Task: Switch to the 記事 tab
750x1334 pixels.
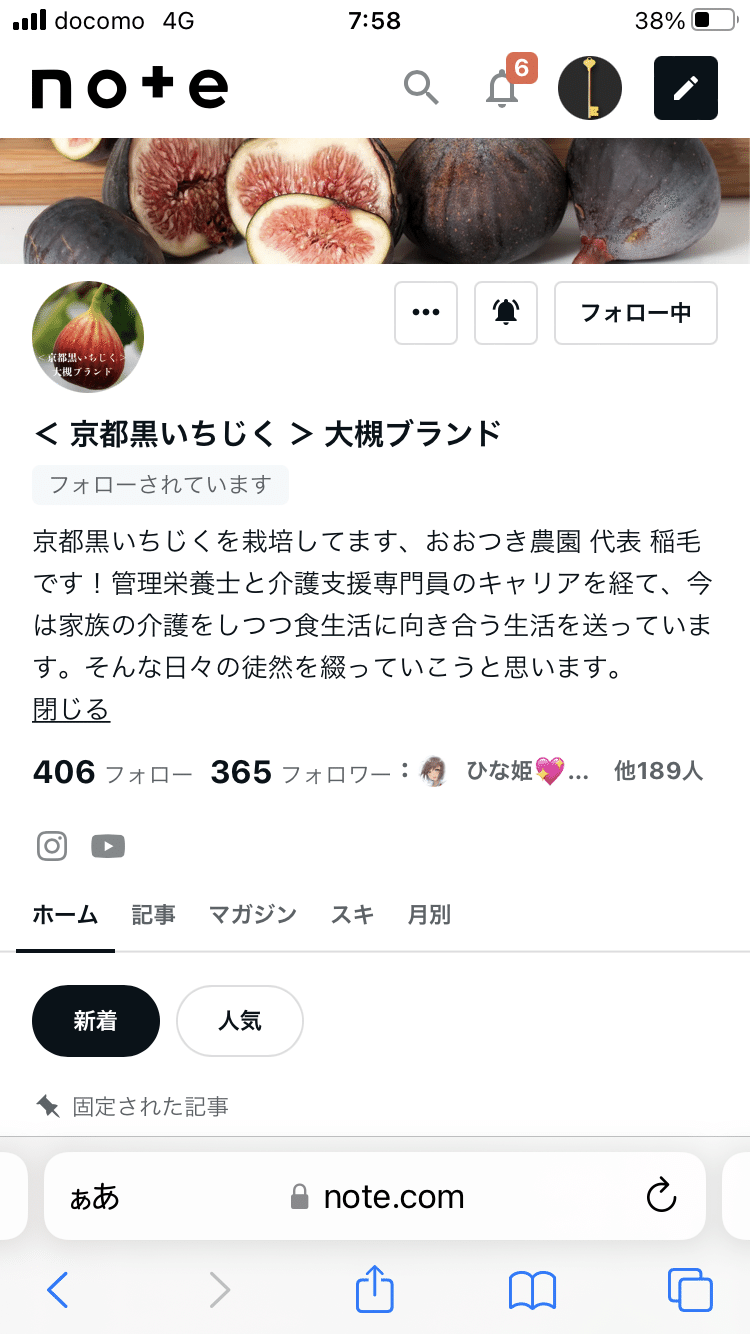Action: point(154,914)
